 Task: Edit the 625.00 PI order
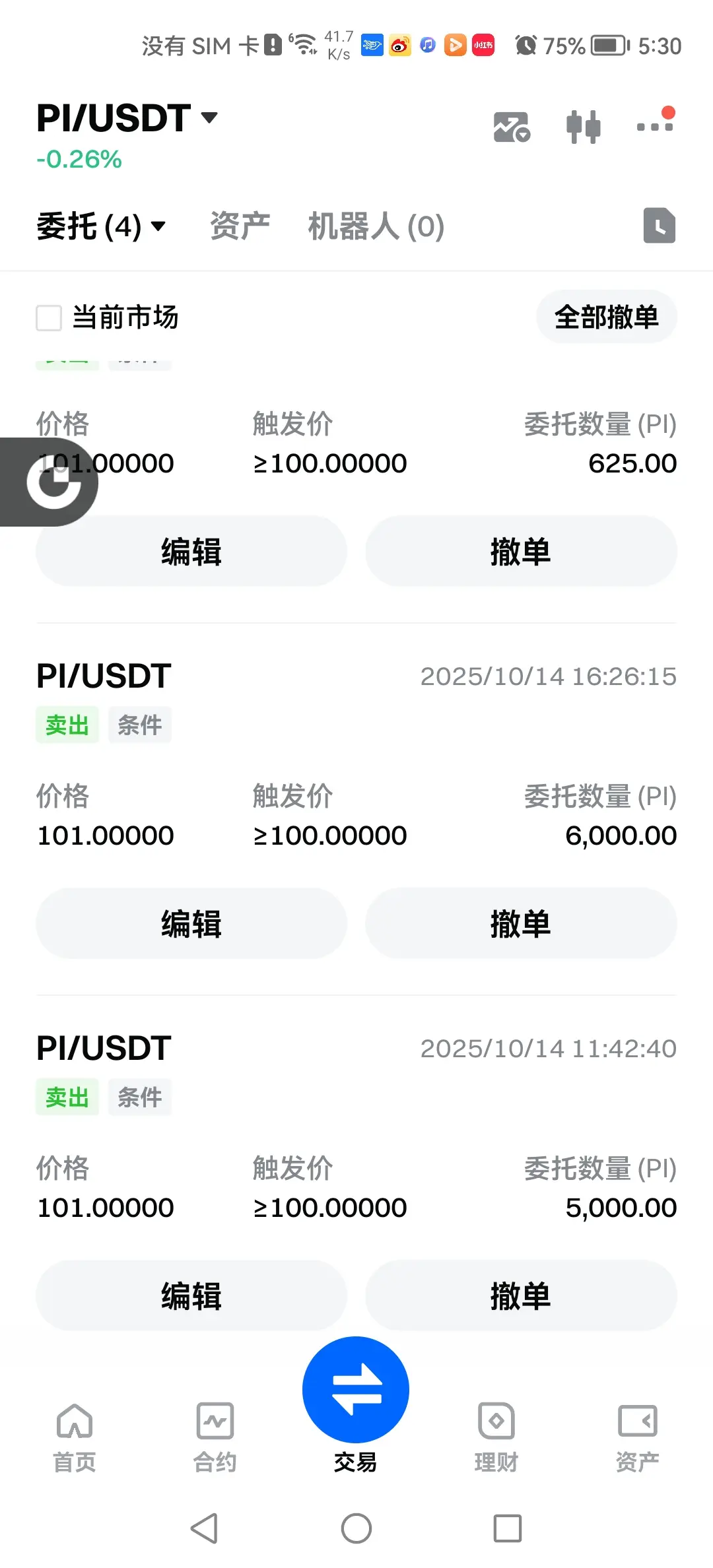pos(191,551)
